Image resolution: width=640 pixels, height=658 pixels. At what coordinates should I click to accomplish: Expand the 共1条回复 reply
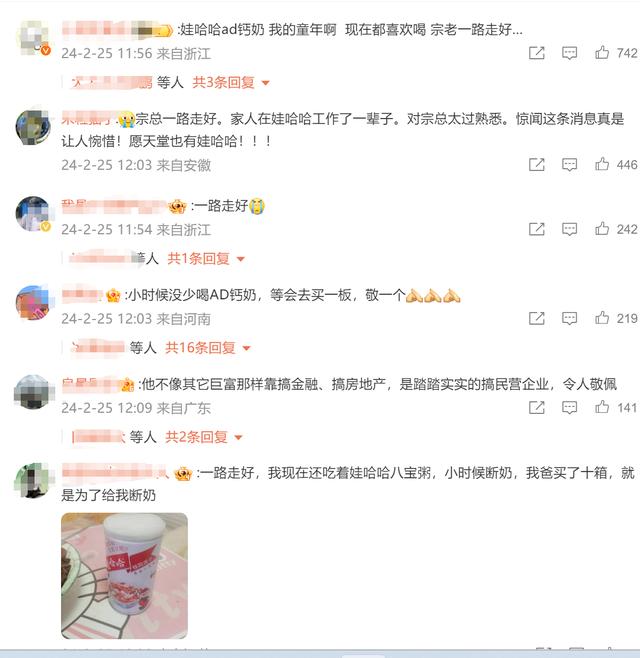click(x=205, y=258)
